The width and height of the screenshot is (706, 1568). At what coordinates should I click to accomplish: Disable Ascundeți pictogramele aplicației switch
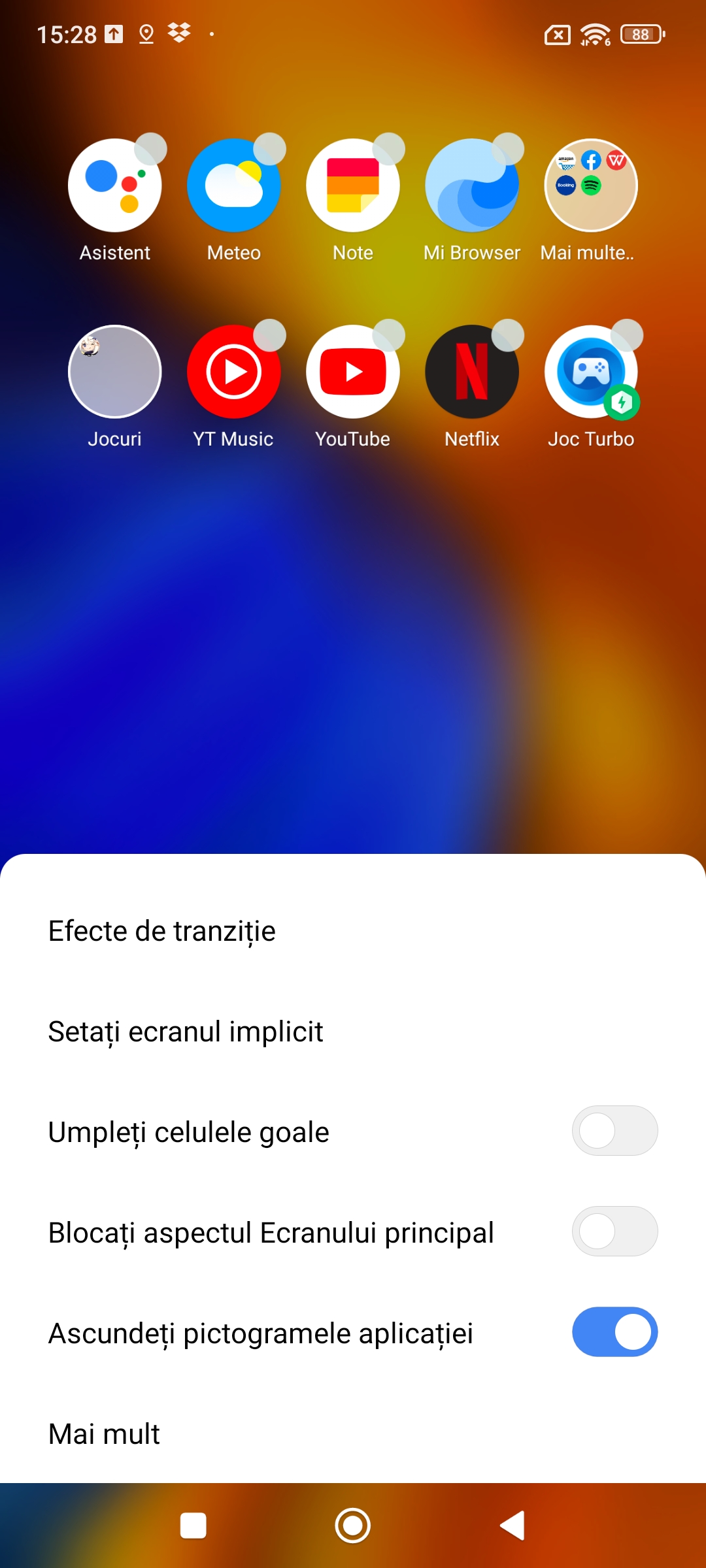click(614, 1332)
